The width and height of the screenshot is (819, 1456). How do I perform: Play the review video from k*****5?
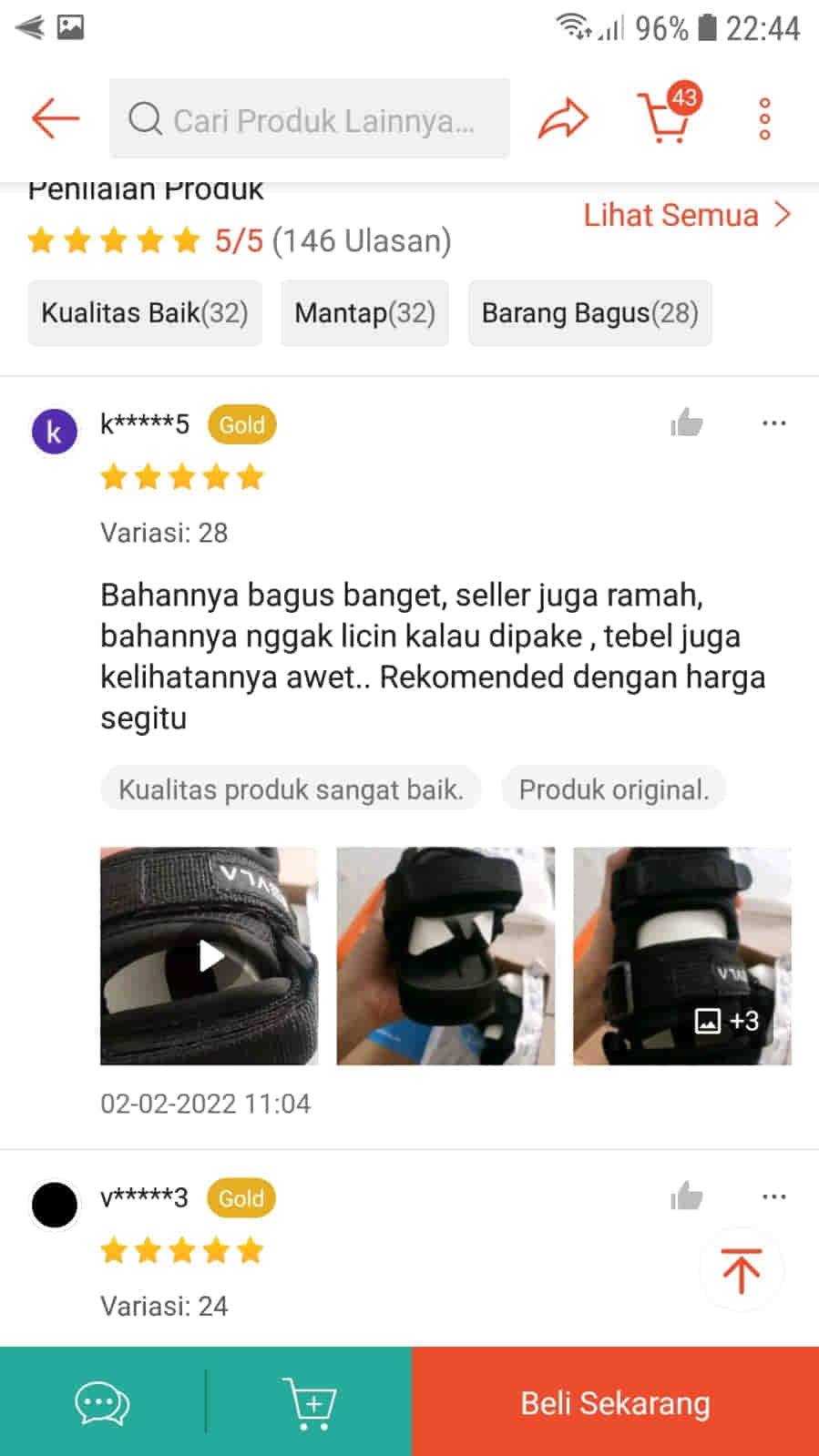point(210,956)
